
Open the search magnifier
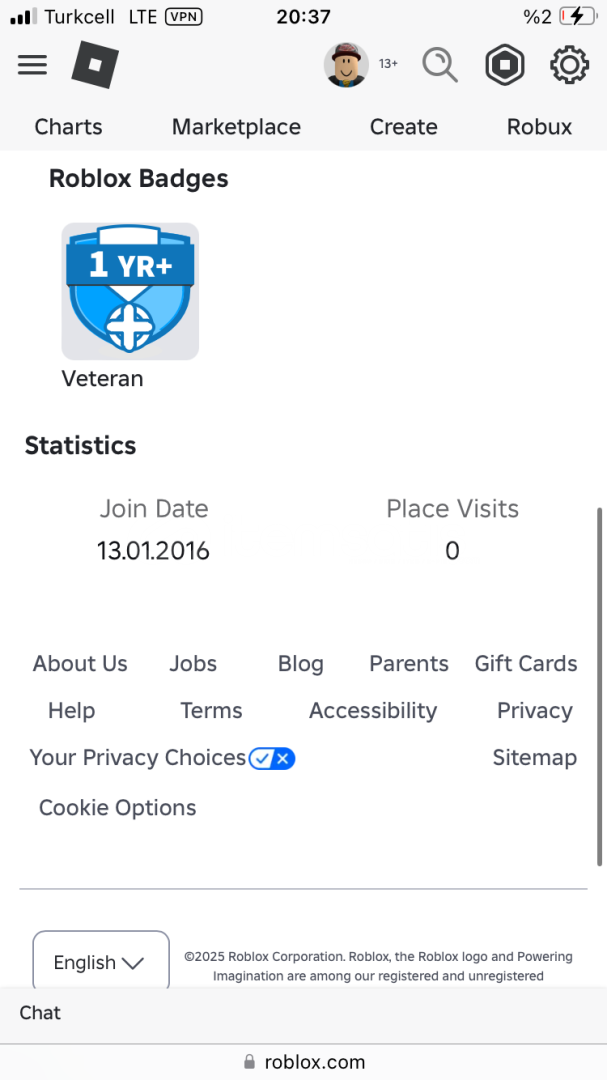(x=439, y=66)
